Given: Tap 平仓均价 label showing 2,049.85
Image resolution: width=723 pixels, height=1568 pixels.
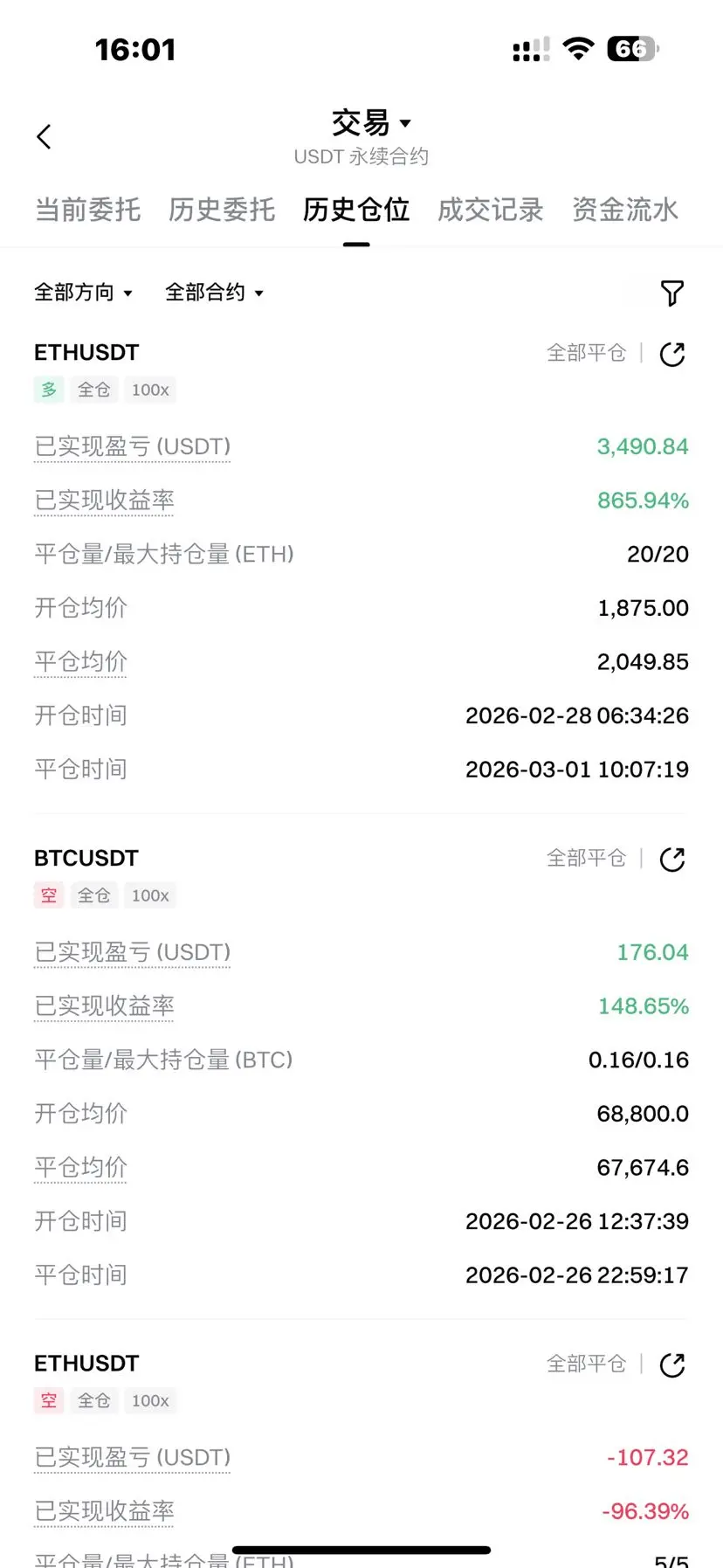Looking at the screenshot, I should (x=81, y=662).
